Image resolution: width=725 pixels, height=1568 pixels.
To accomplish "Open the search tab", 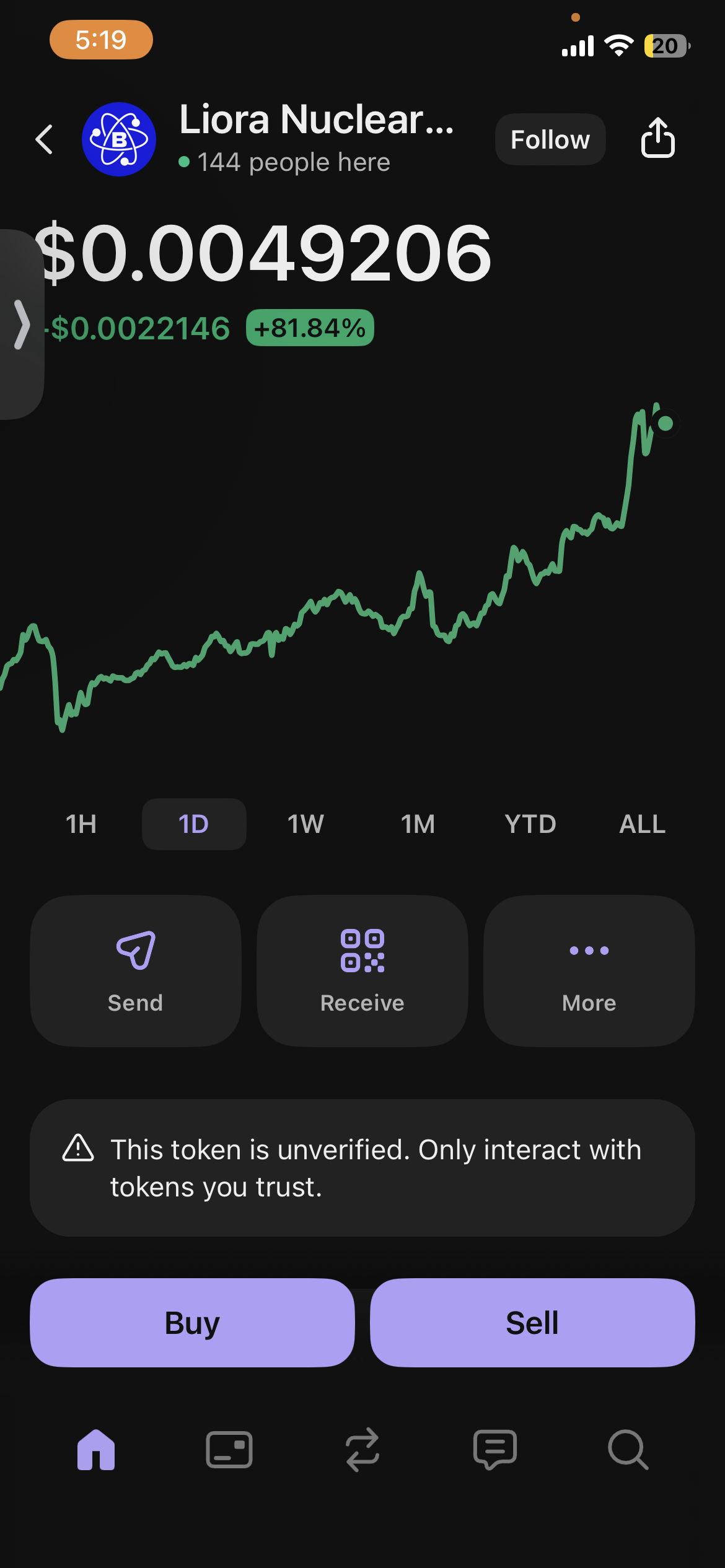I will tap(628, 1450).
